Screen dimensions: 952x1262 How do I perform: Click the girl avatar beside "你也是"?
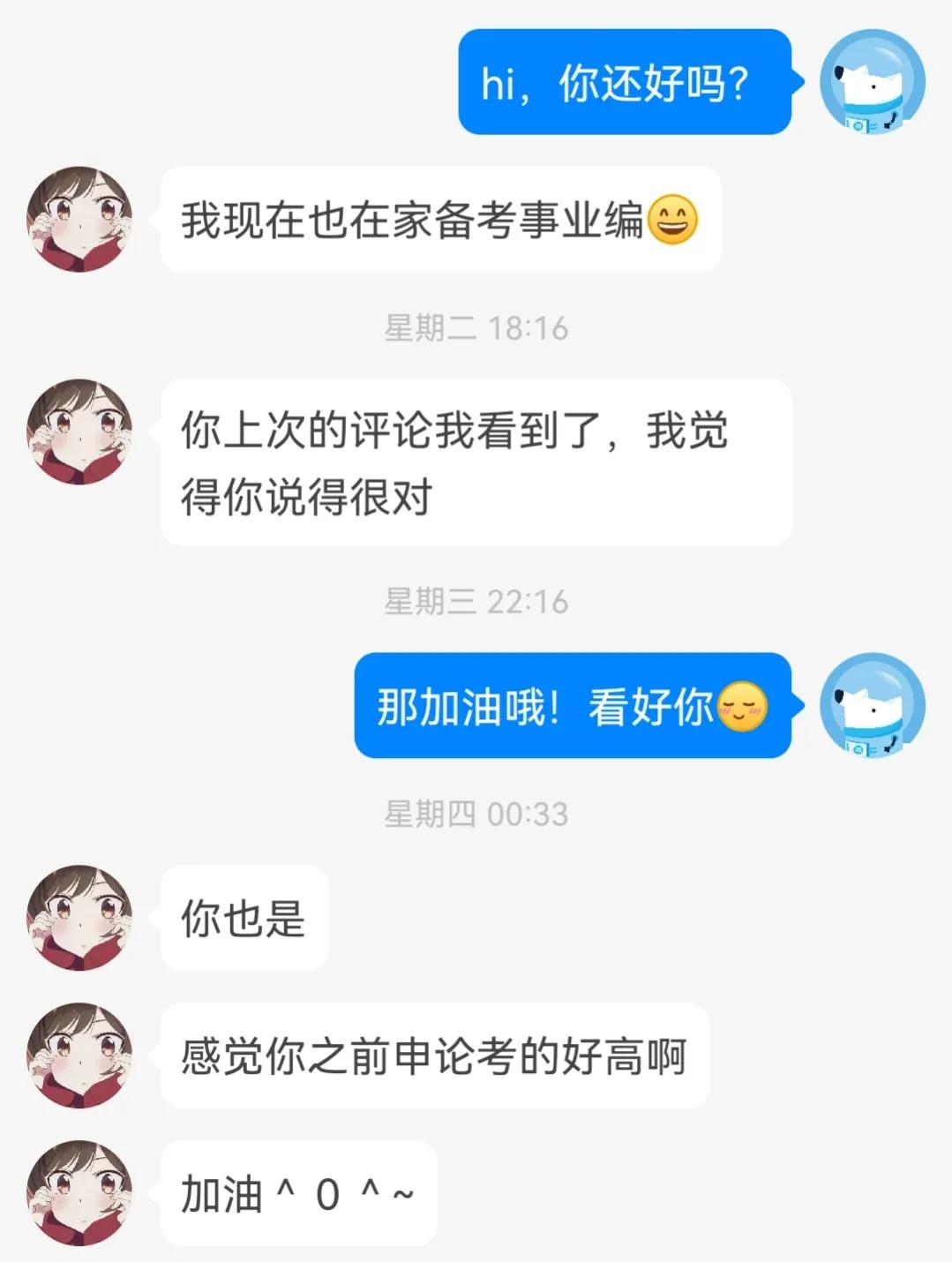tap(79, 918)
